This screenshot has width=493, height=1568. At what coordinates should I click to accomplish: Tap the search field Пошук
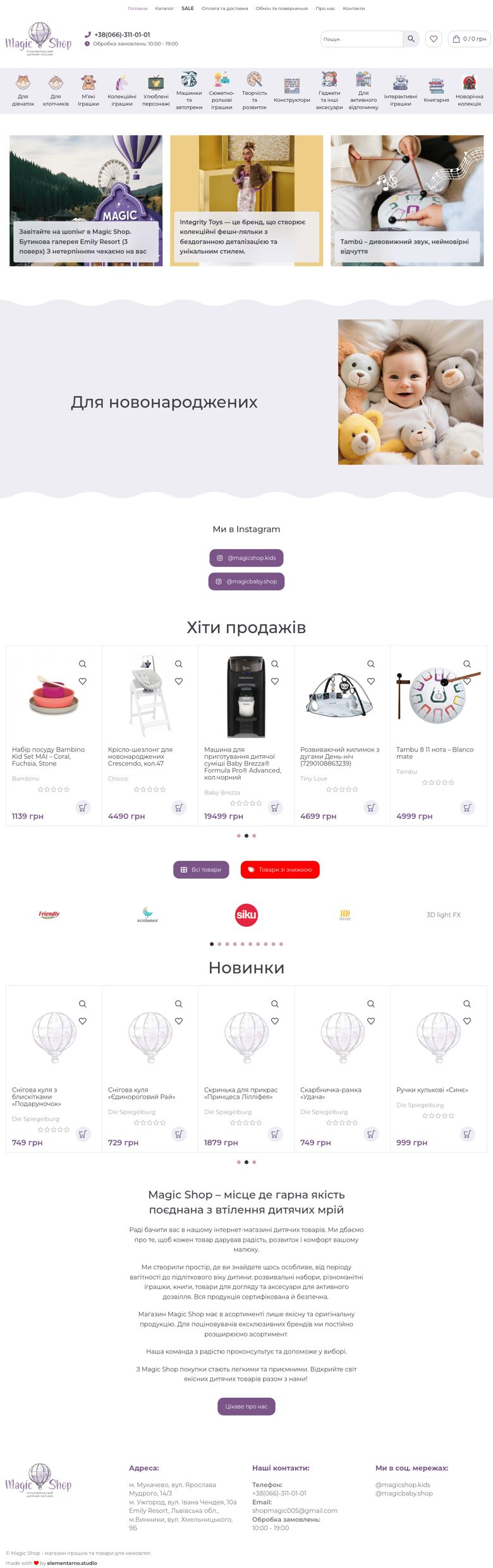click(362, 39)
